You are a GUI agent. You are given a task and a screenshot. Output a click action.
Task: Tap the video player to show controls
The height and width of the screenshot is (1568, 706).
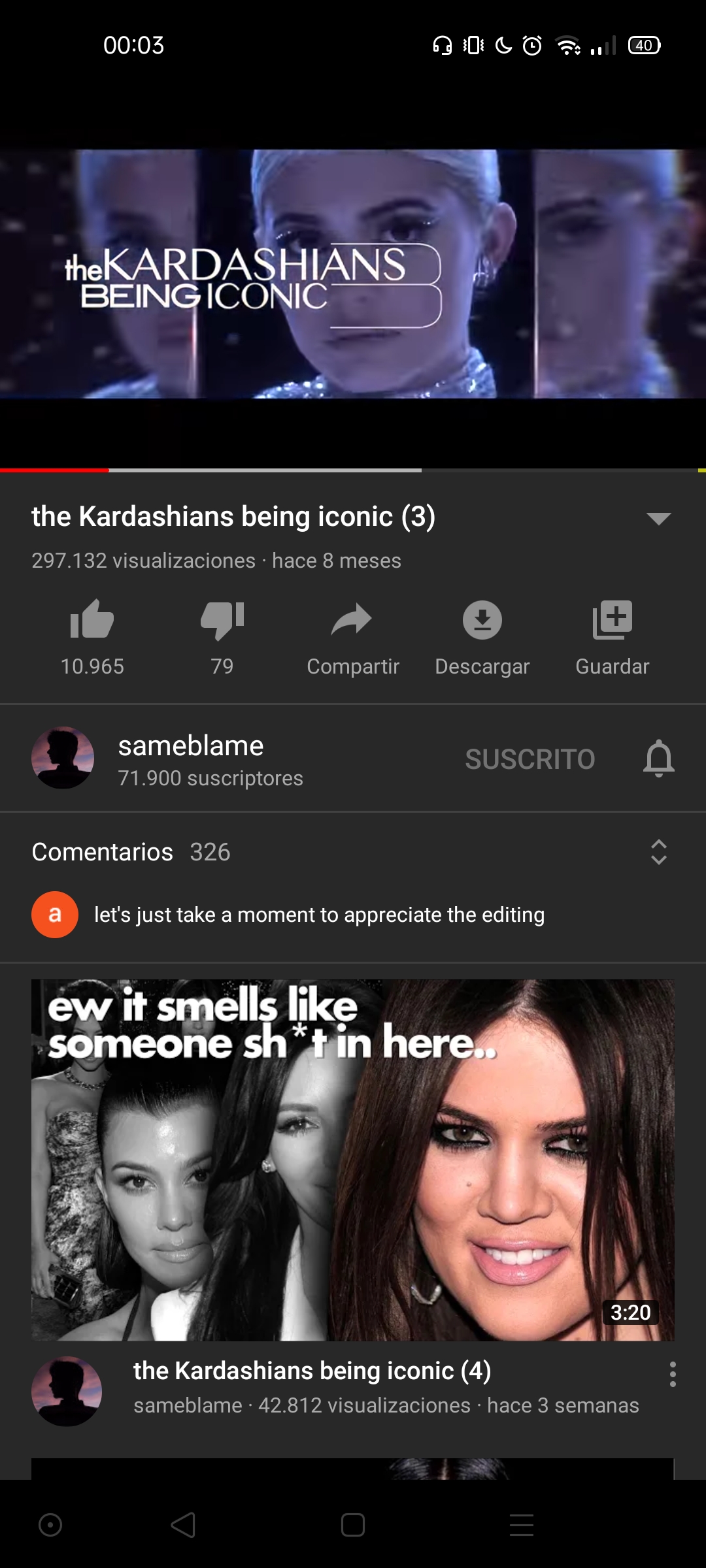coord(353,274)
